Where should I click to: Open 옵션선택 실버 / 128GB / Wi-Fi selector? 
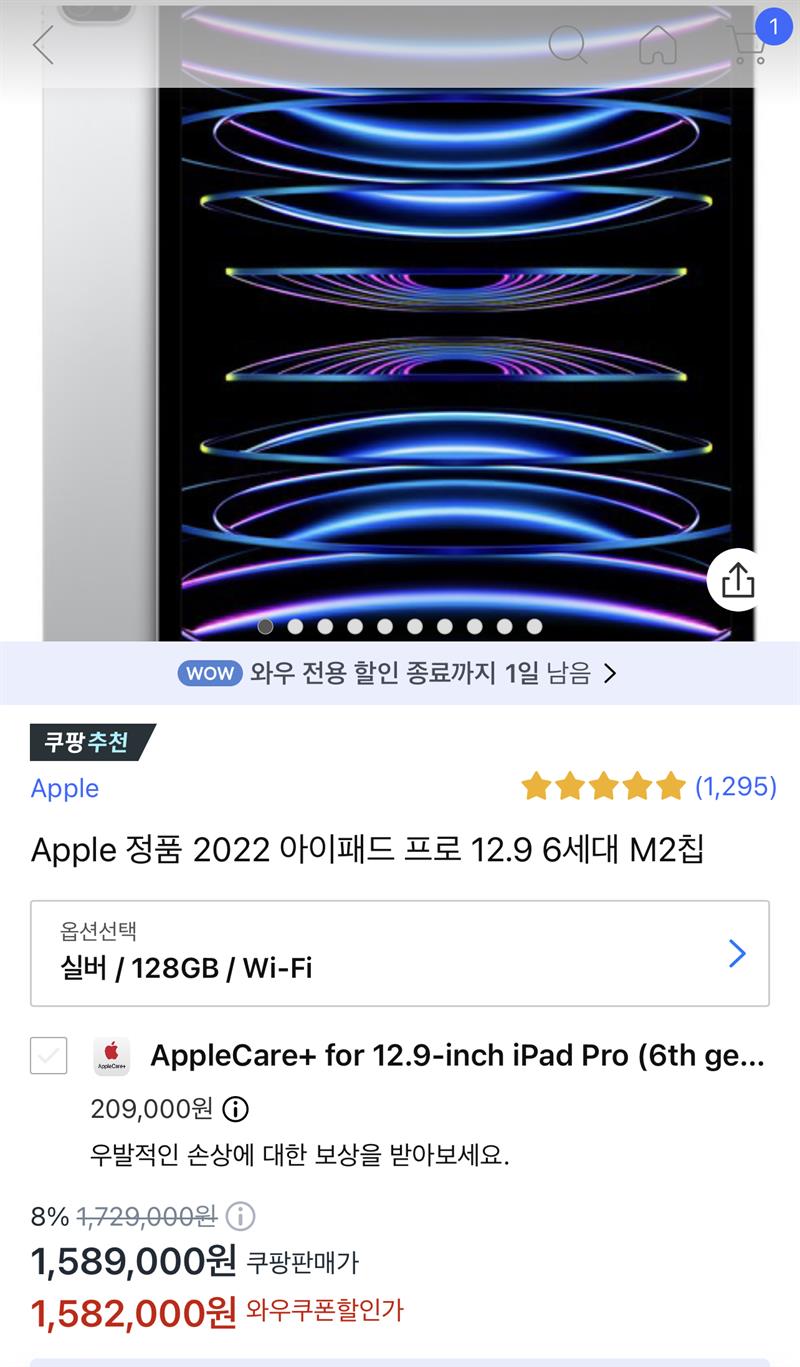coord(400,953)
